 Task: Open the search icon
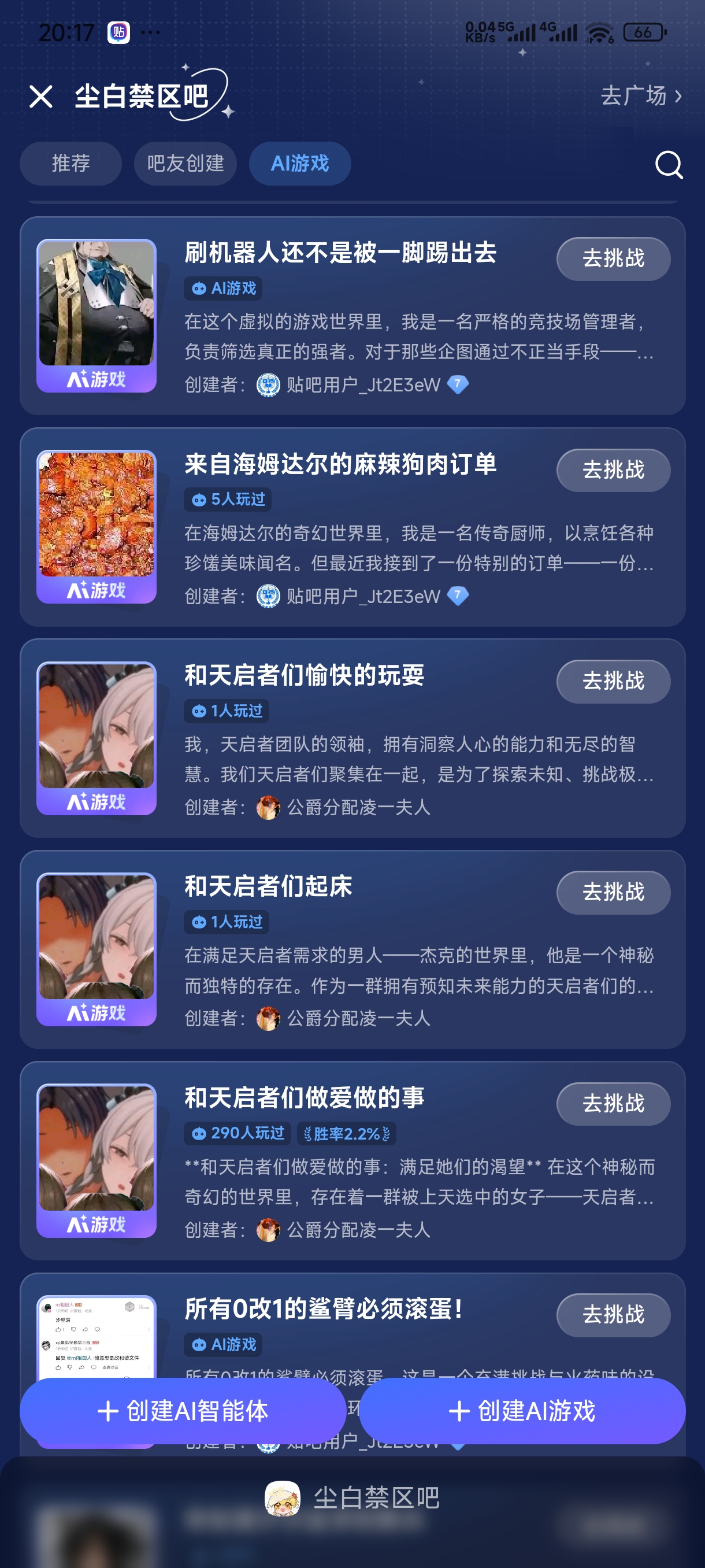(x=669, y=164)
